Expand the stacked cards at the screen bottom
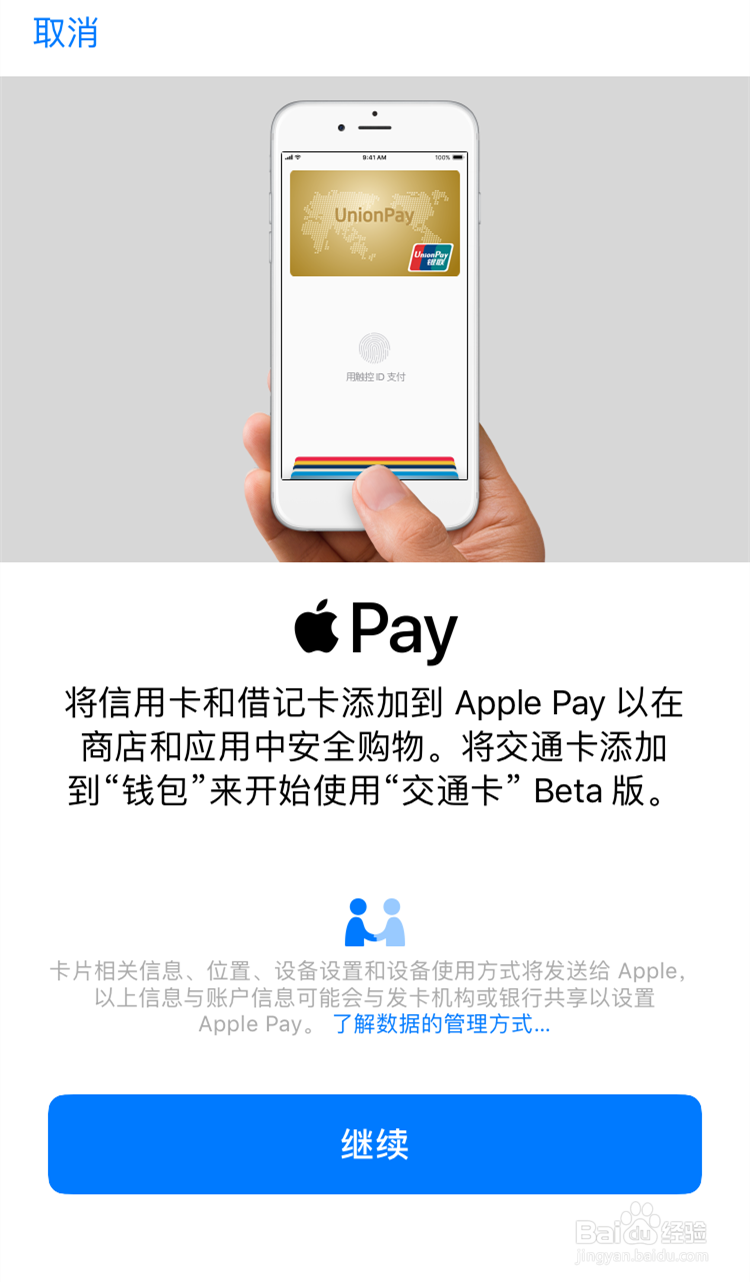Viewport: 750px width, 1282px height. (x=375, y=465)
